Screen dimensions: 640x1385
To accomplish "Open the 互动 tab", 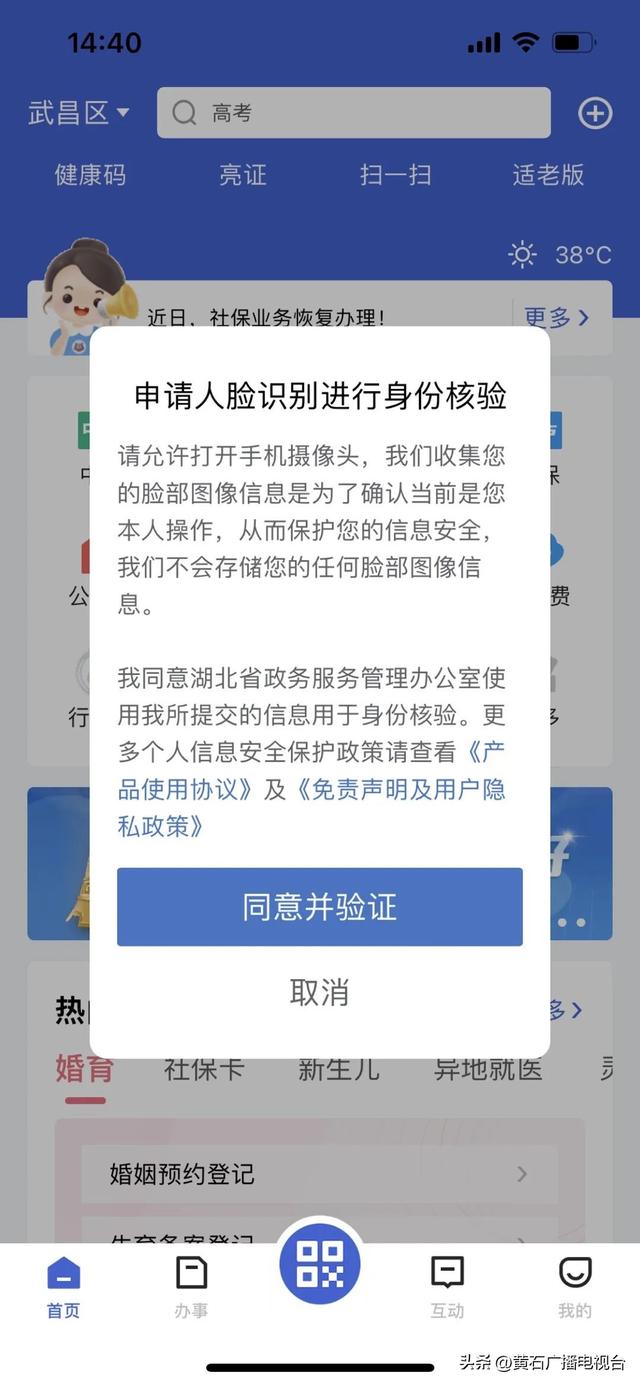I will click(447, 1288).
